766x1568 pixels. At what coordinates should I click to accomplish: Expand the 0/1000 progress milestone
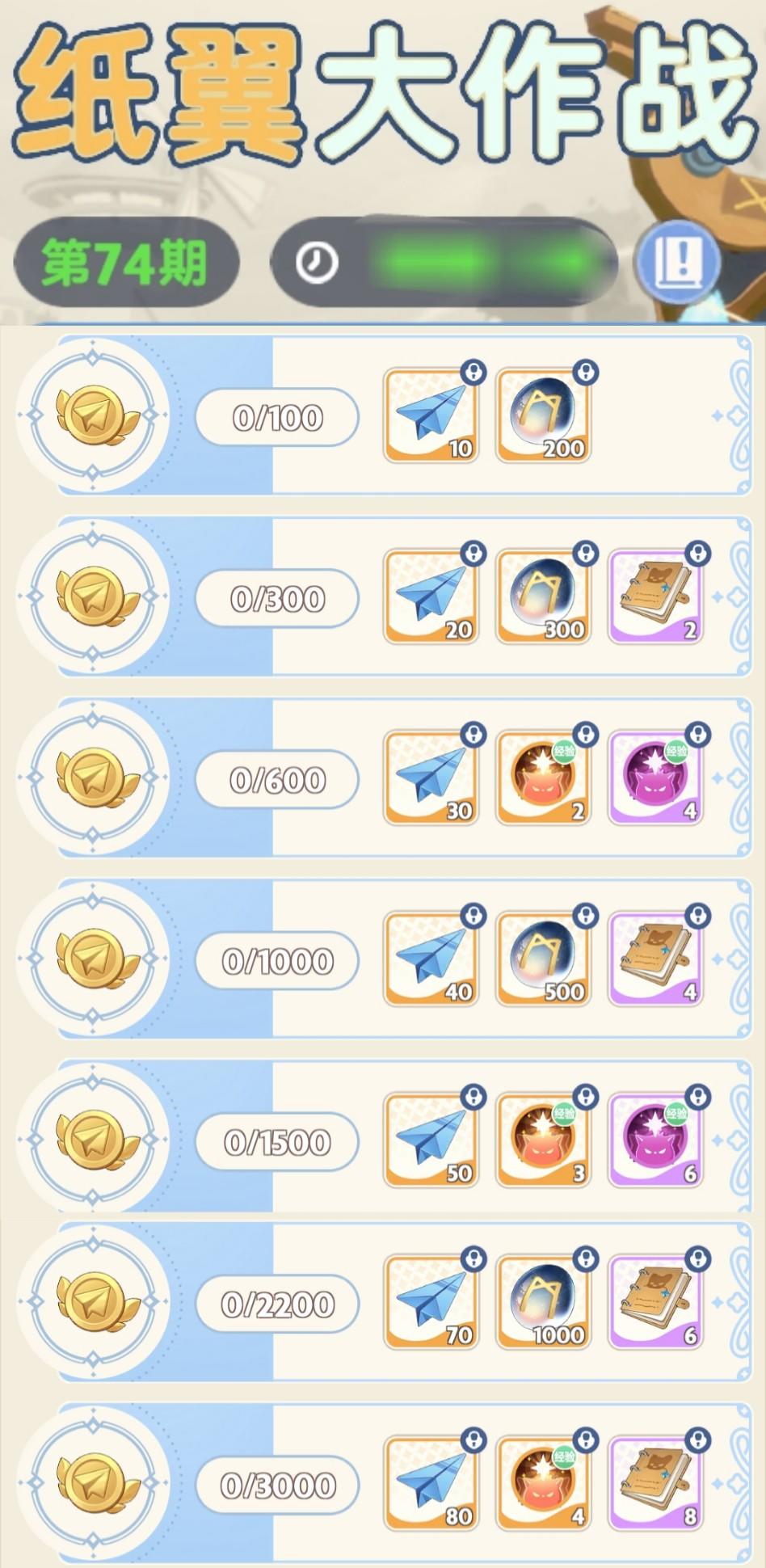point(276,959)
